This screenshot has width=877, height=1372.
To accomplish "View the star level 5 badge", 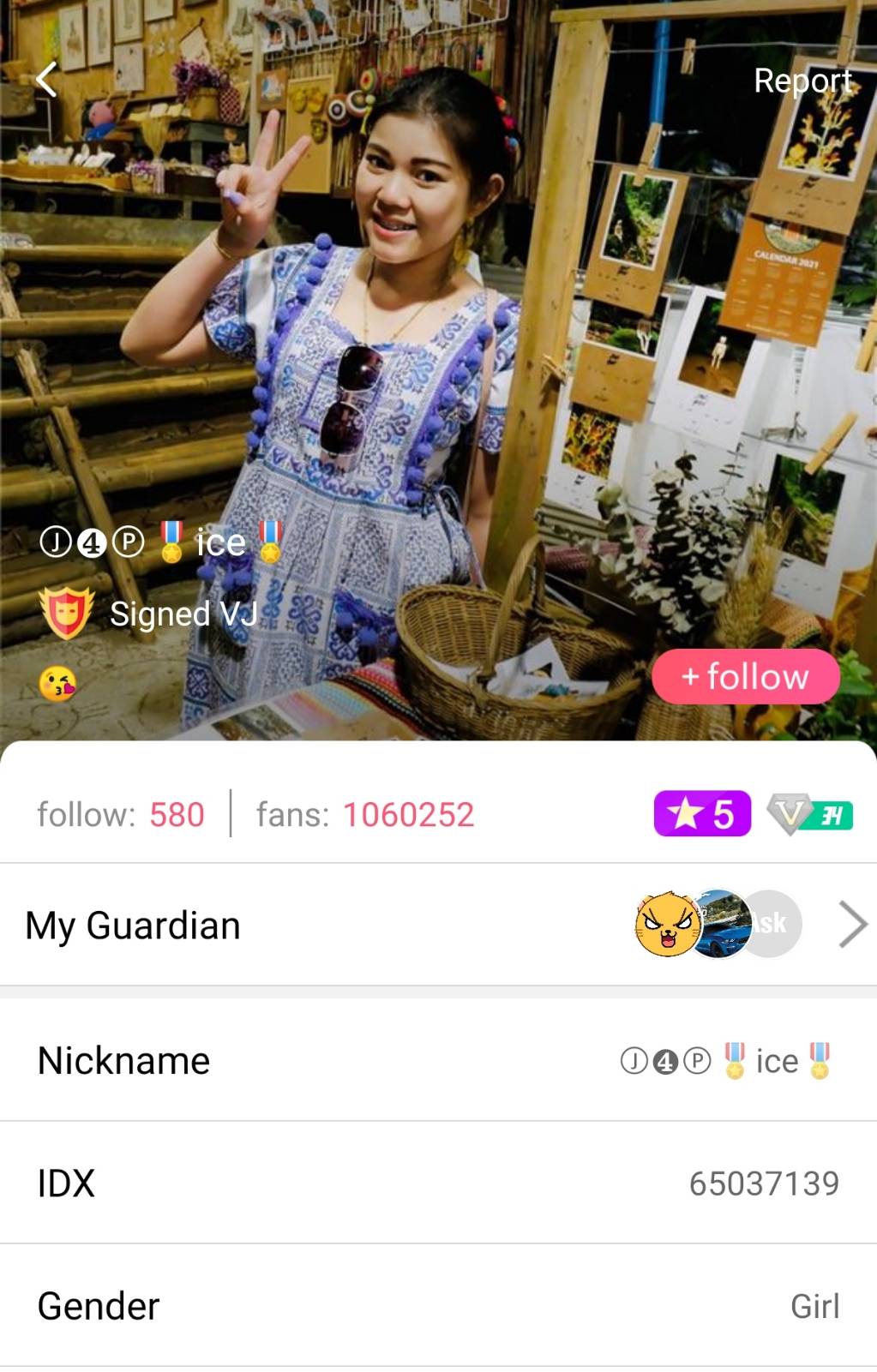I will point(702,813).
